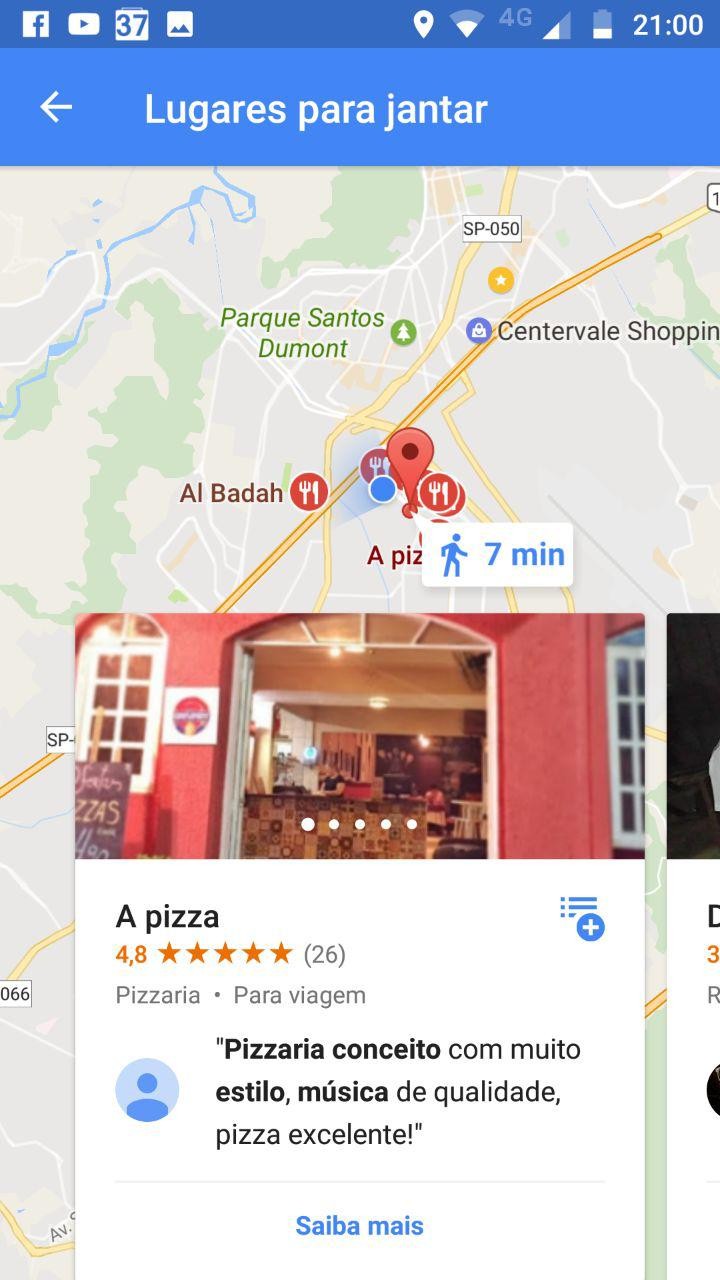Open the A pizza restaurant photo
This screenshot has width=720, height=1280.
tap(360, 737)
